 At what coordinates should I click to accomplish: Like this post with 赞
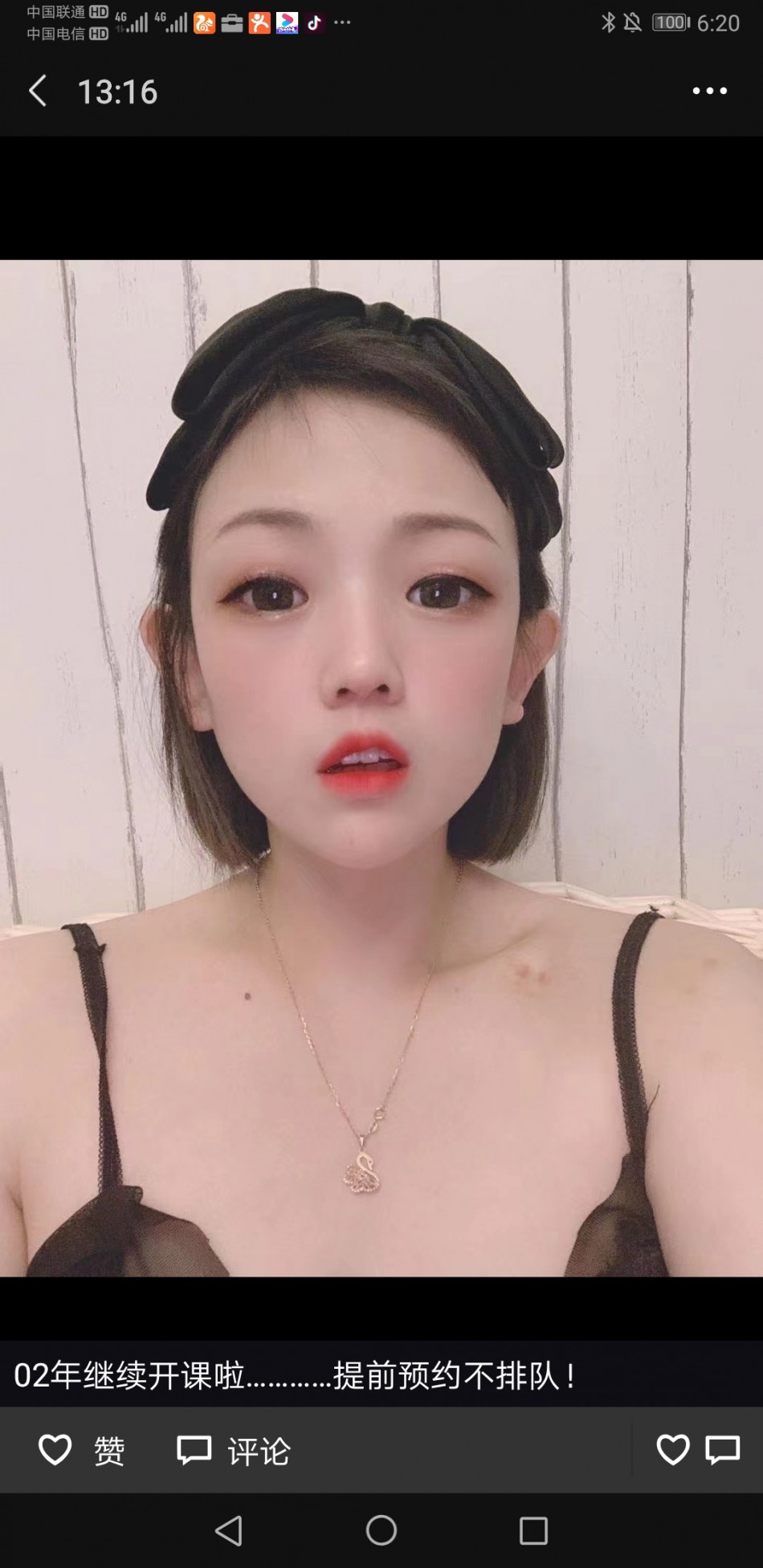[82, 1450]
